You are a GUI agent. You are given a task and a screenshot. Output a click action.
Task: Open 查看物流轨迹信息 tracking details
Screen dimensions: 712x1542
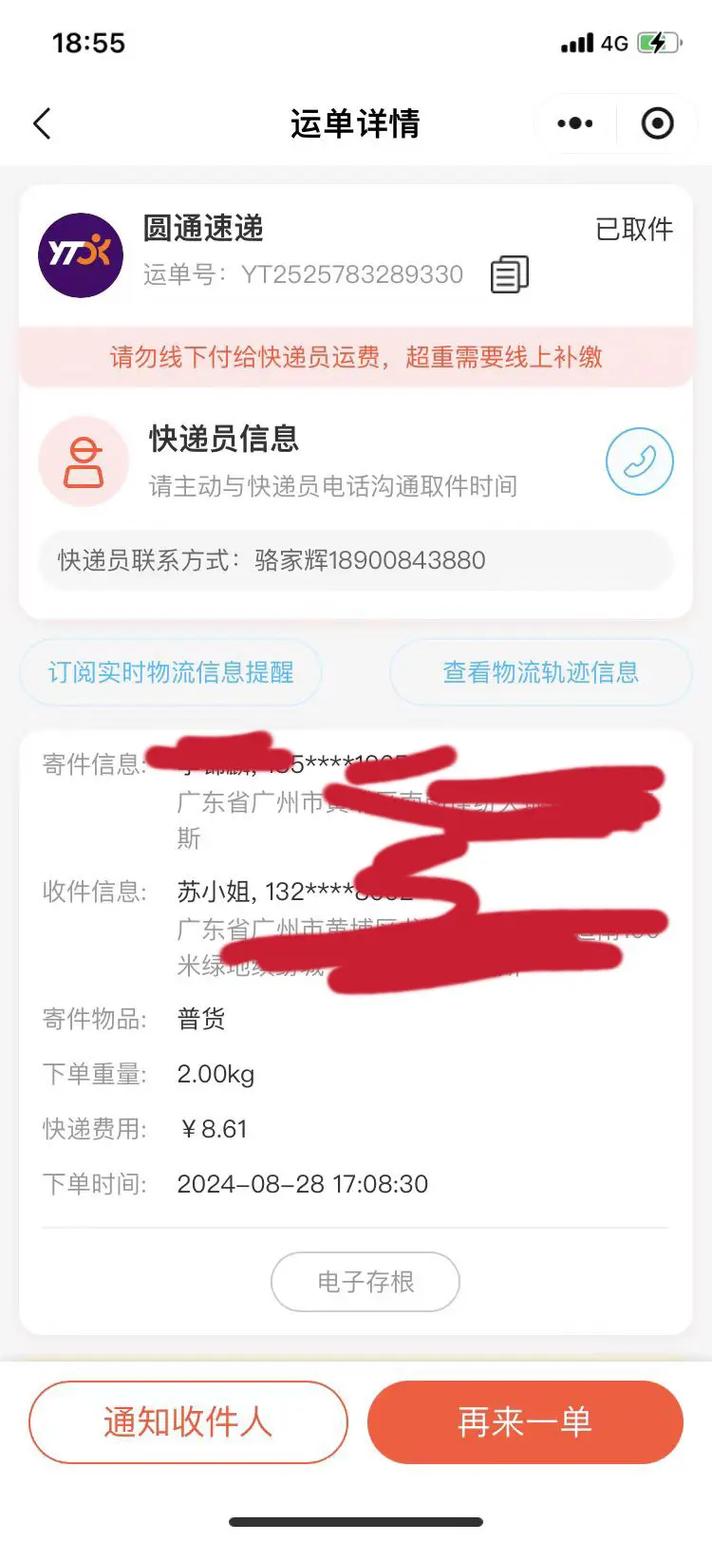540,672
